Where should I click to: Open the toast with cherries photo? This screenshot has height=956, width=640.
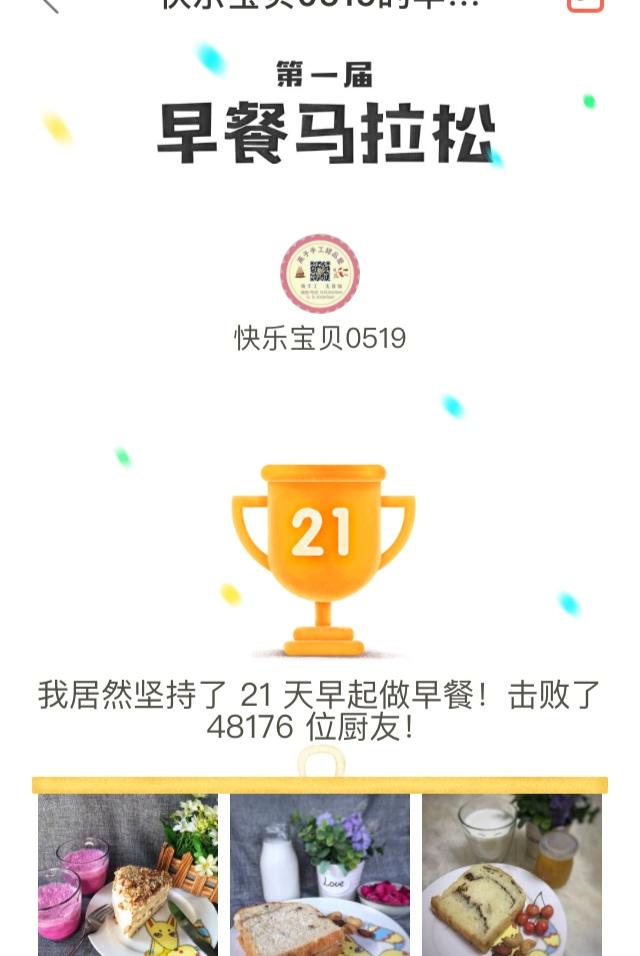512,875
